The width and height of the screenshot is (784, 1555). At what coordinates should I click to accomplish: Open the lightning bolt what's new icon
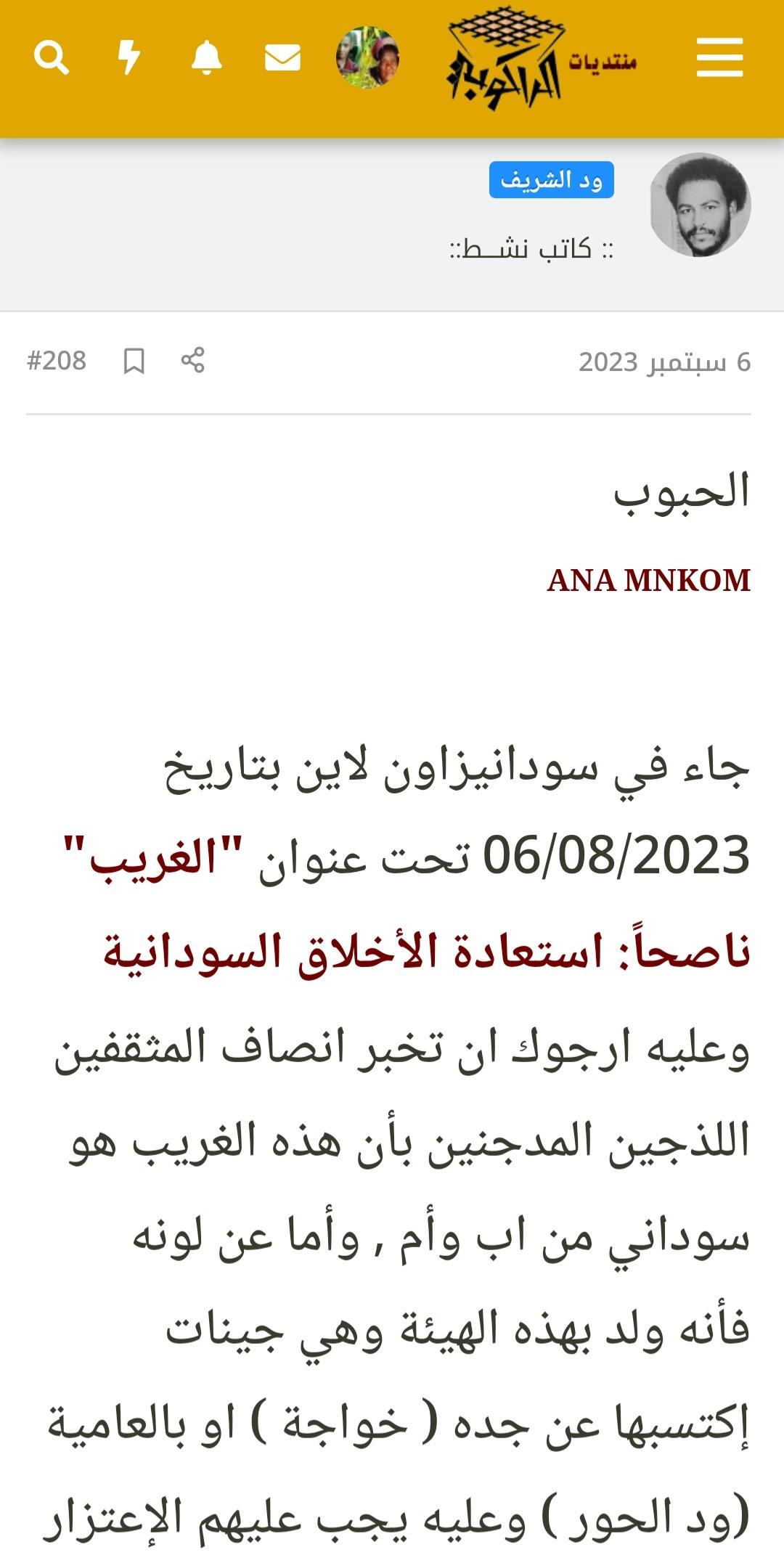129,58
